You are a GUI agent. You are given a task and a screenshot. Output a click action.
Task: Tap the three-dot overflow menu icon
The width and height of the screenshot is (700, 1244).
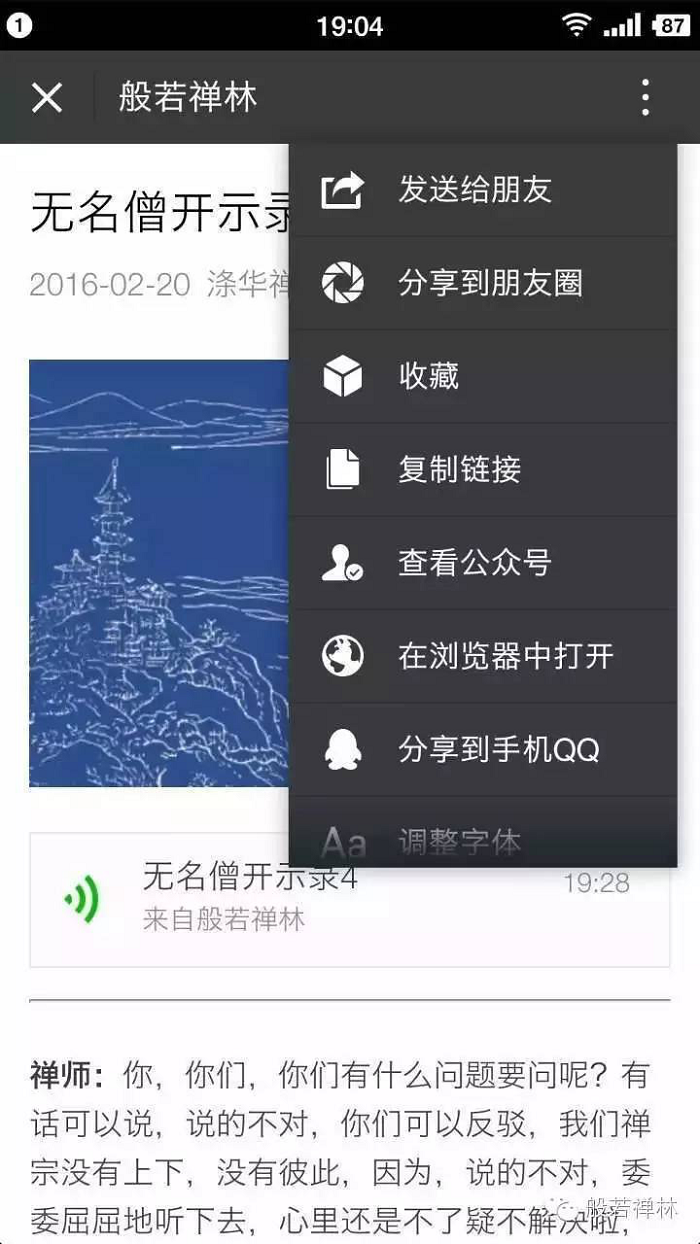645,97
